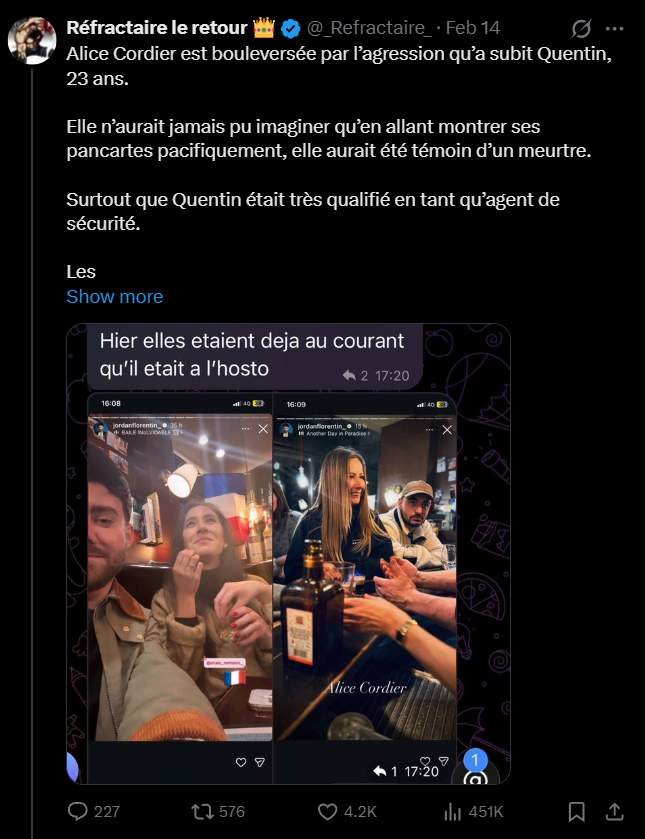Open the post's overflow menu
Viewport: 645px width, 839px height.
pyautogui.click(x=615, y=28)
